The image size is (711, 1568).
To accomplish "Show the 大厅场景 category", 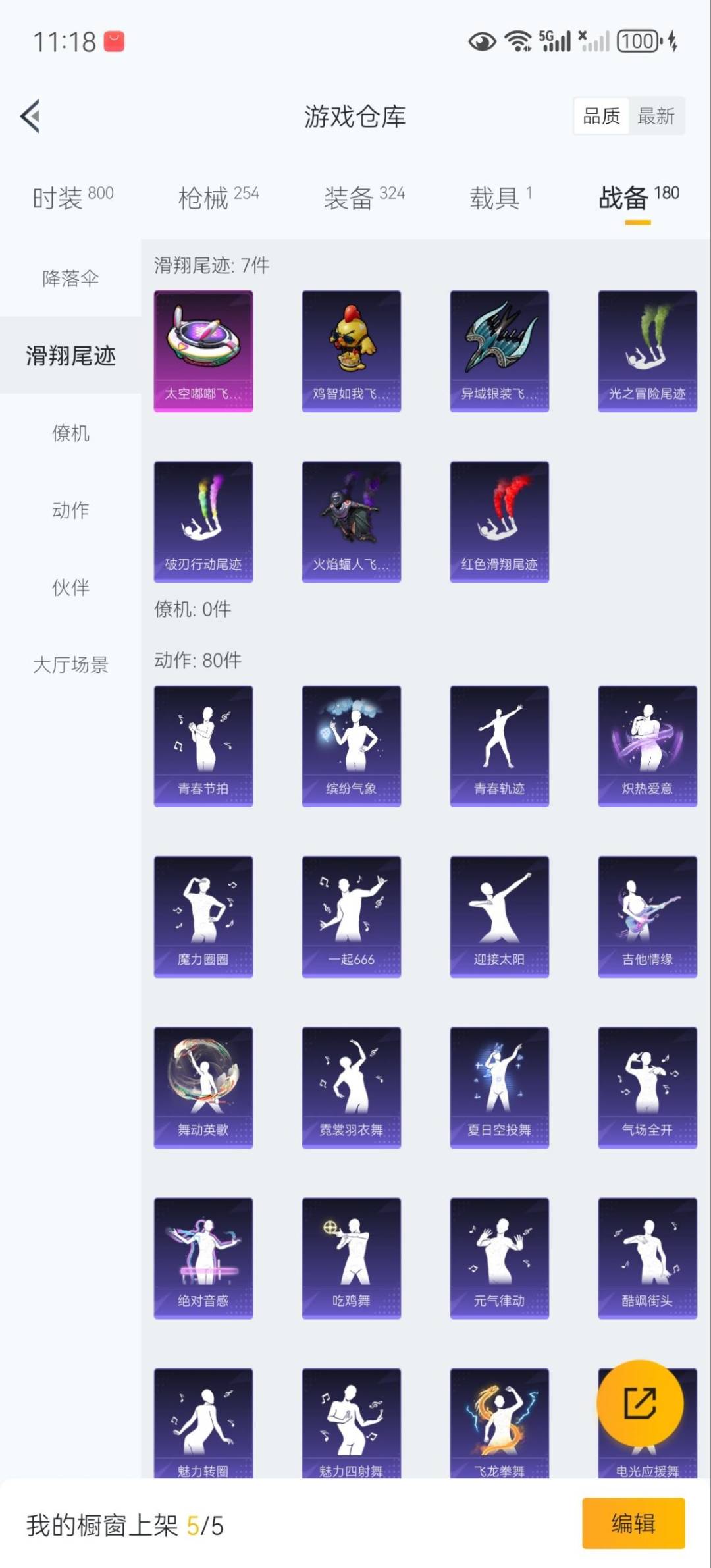I will coord(70,665).
